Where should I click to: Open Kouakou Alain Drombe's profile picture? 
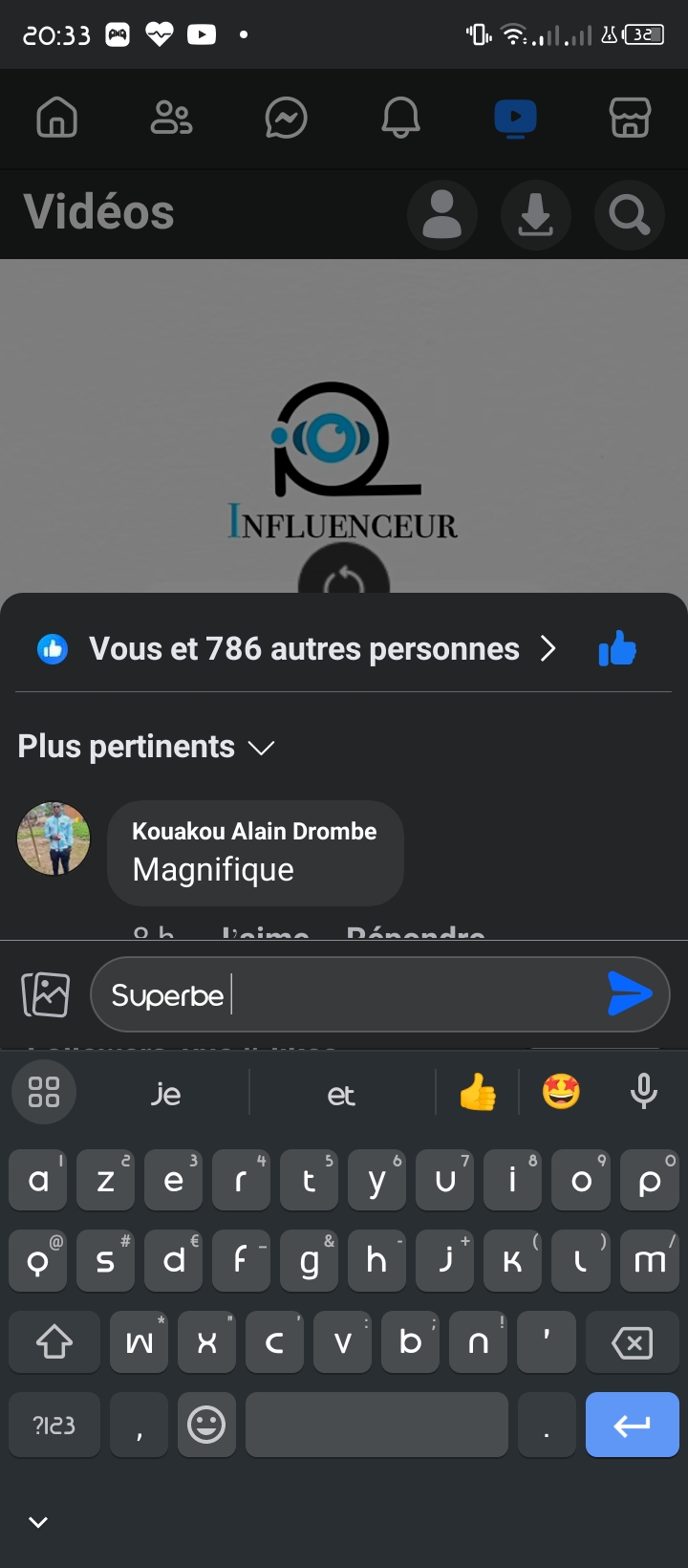[54, 838]
